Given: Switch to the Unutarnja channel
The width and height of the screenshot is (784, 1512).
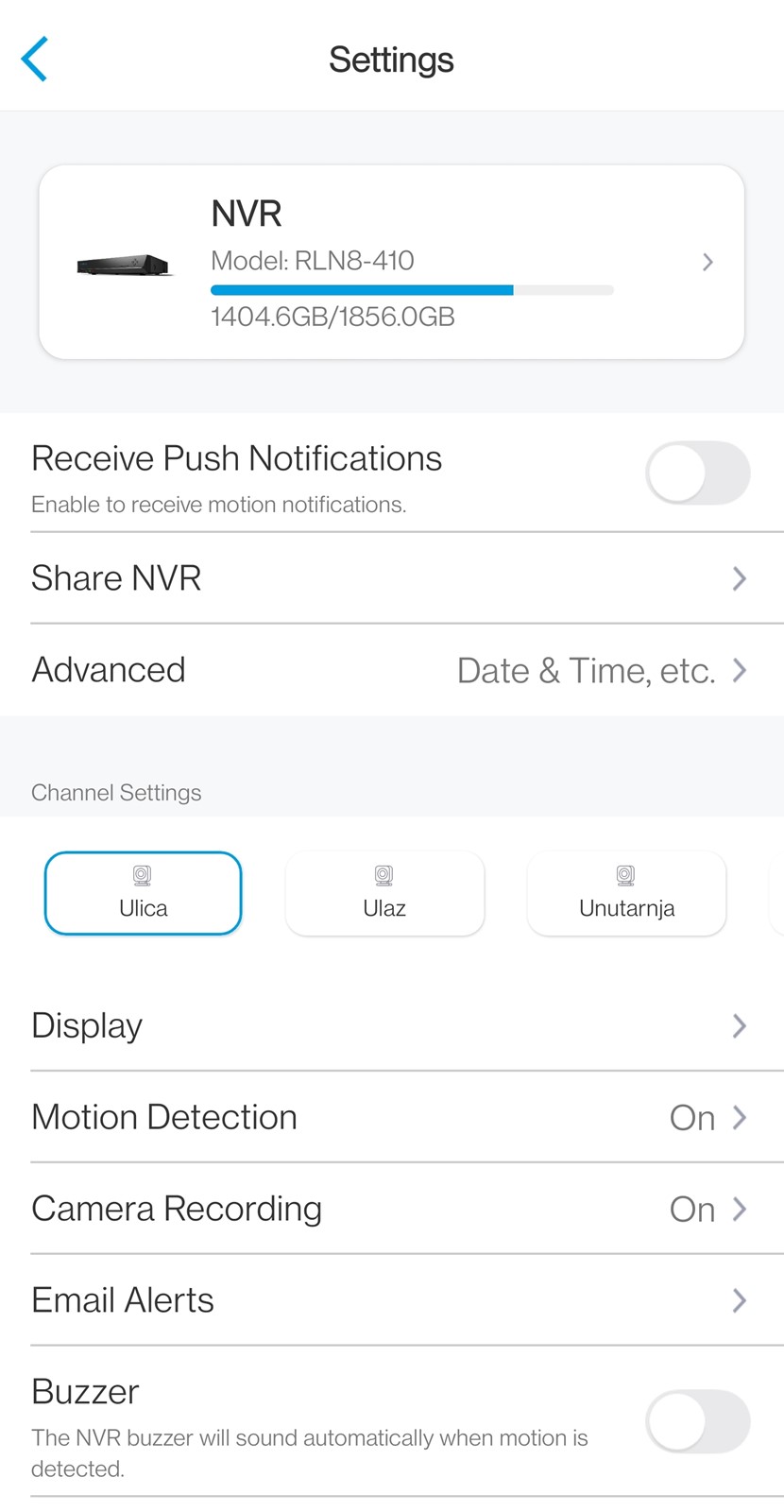Looking at the screenshot, I should [626, 893].
